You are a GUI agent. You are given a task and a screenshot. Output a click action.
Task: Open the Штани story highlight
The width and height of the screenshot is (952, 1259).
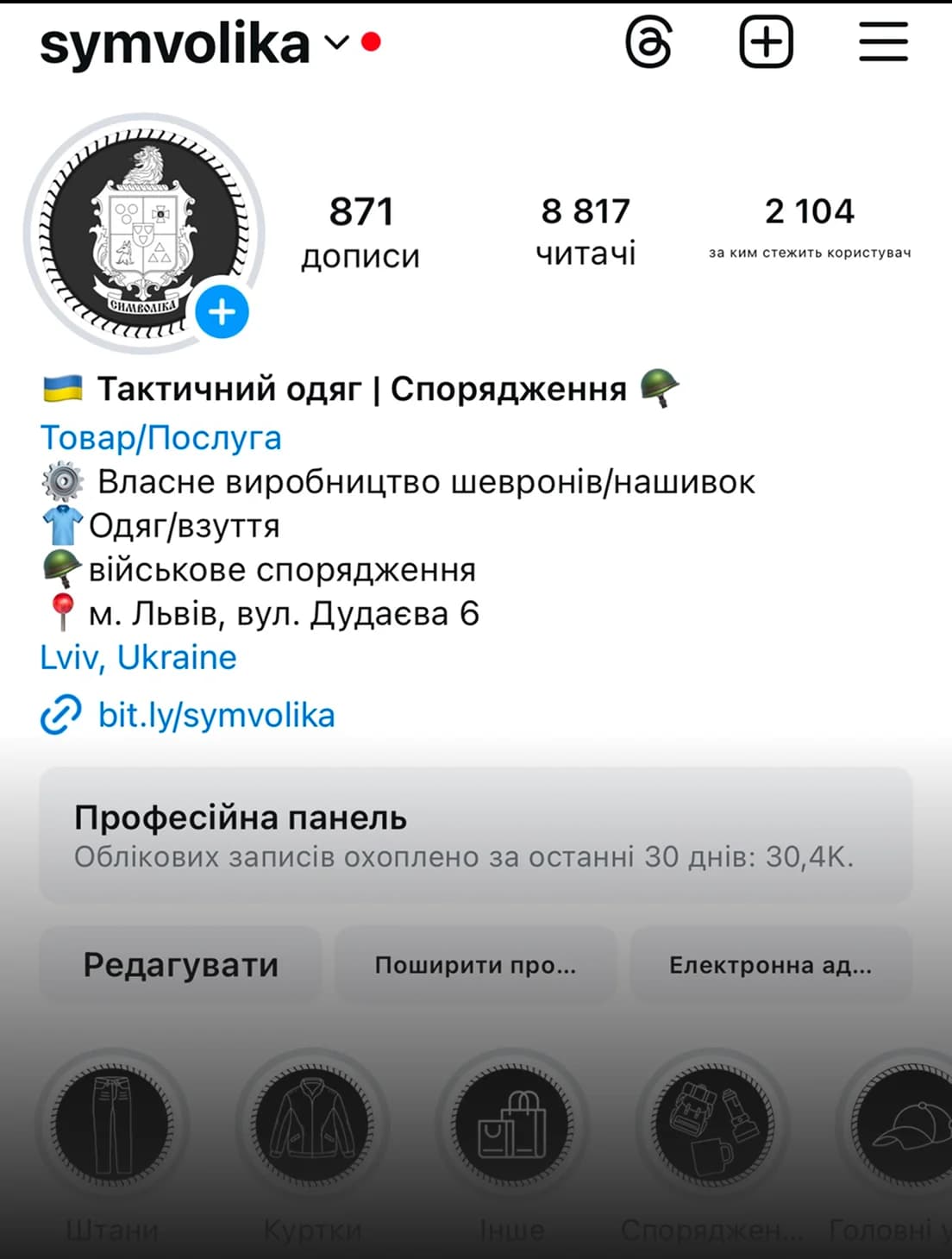[x=112, y=1125]
